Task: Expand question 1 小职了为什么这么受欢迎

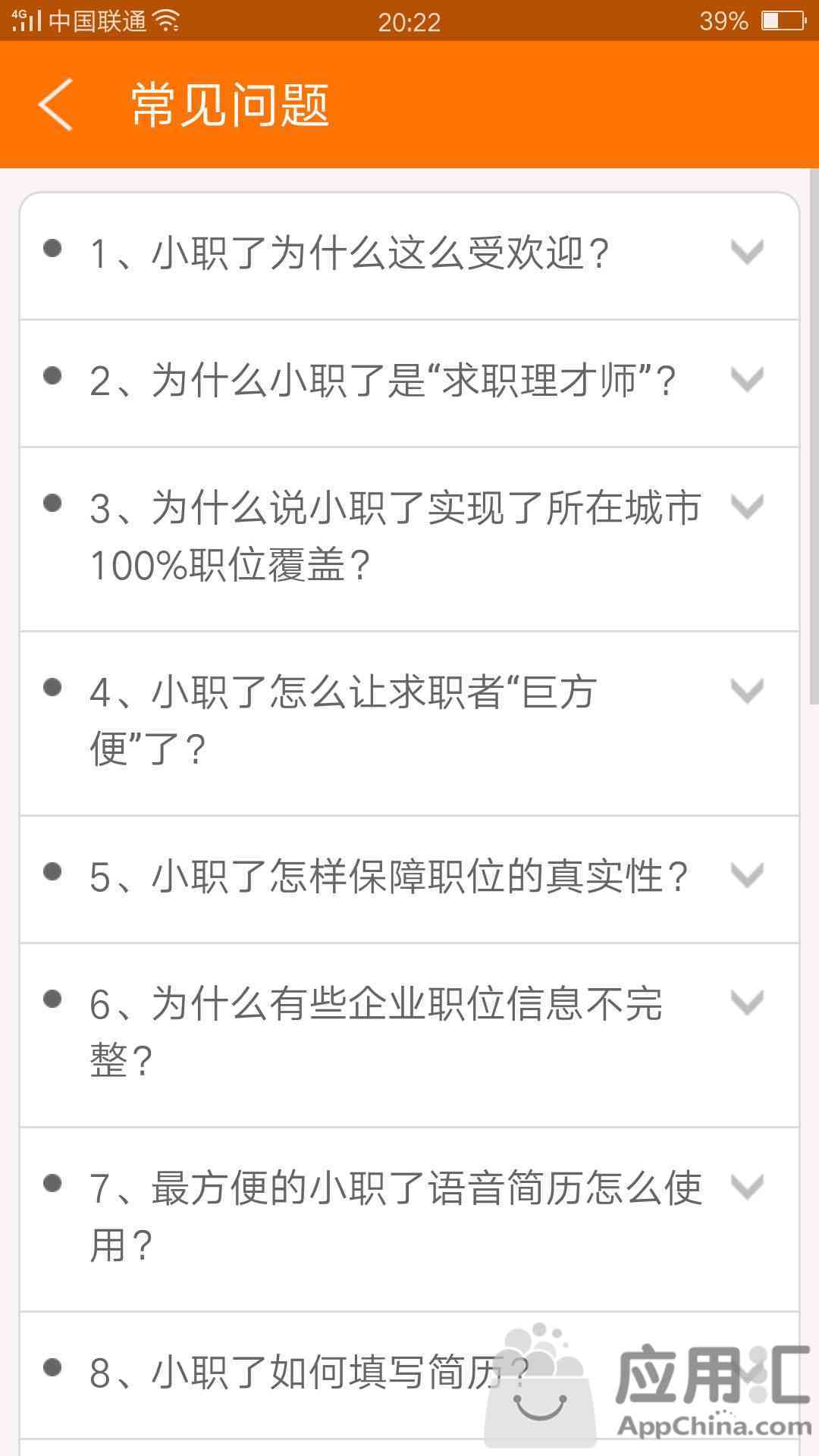Action: (409, 256)
